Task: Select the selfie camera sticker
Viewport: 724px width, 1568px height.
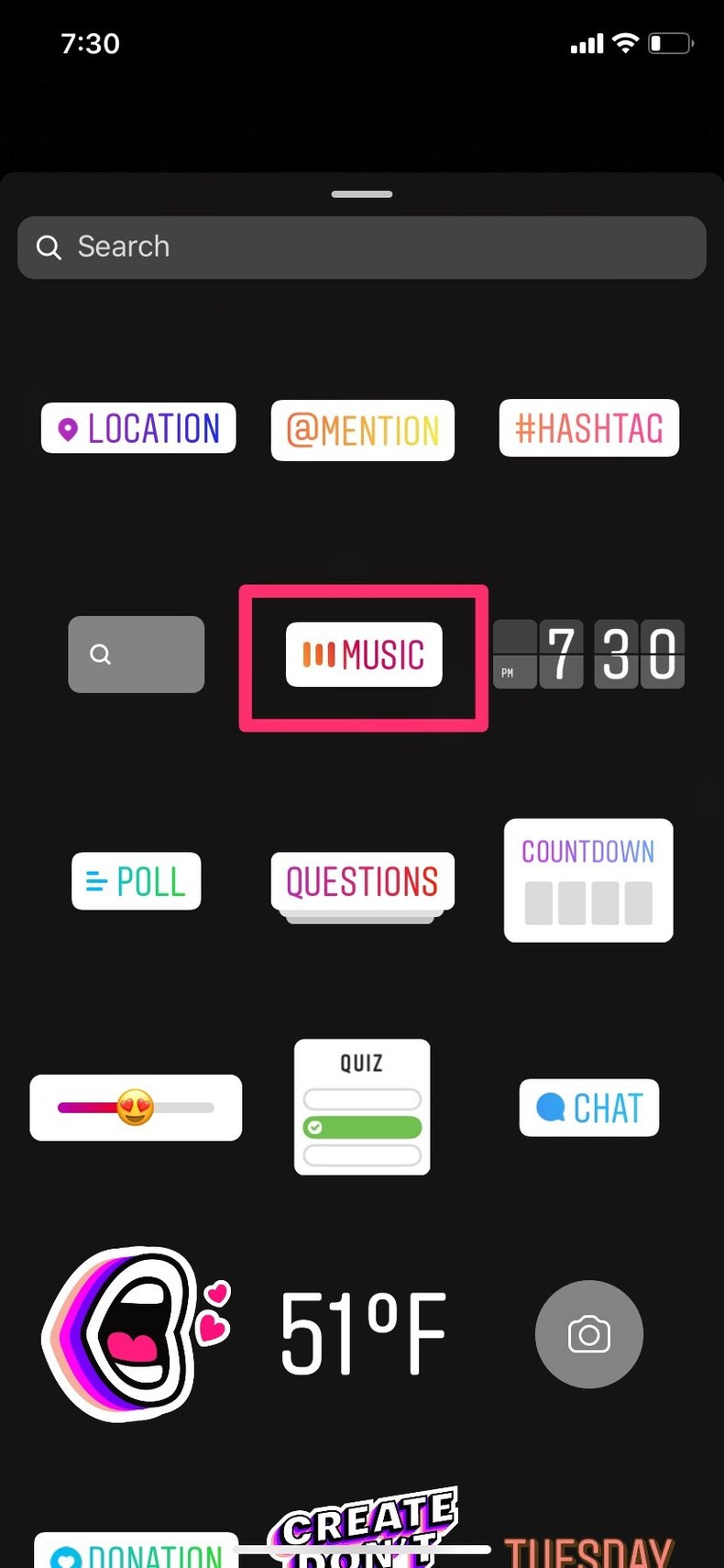Action: [589, 1334]
